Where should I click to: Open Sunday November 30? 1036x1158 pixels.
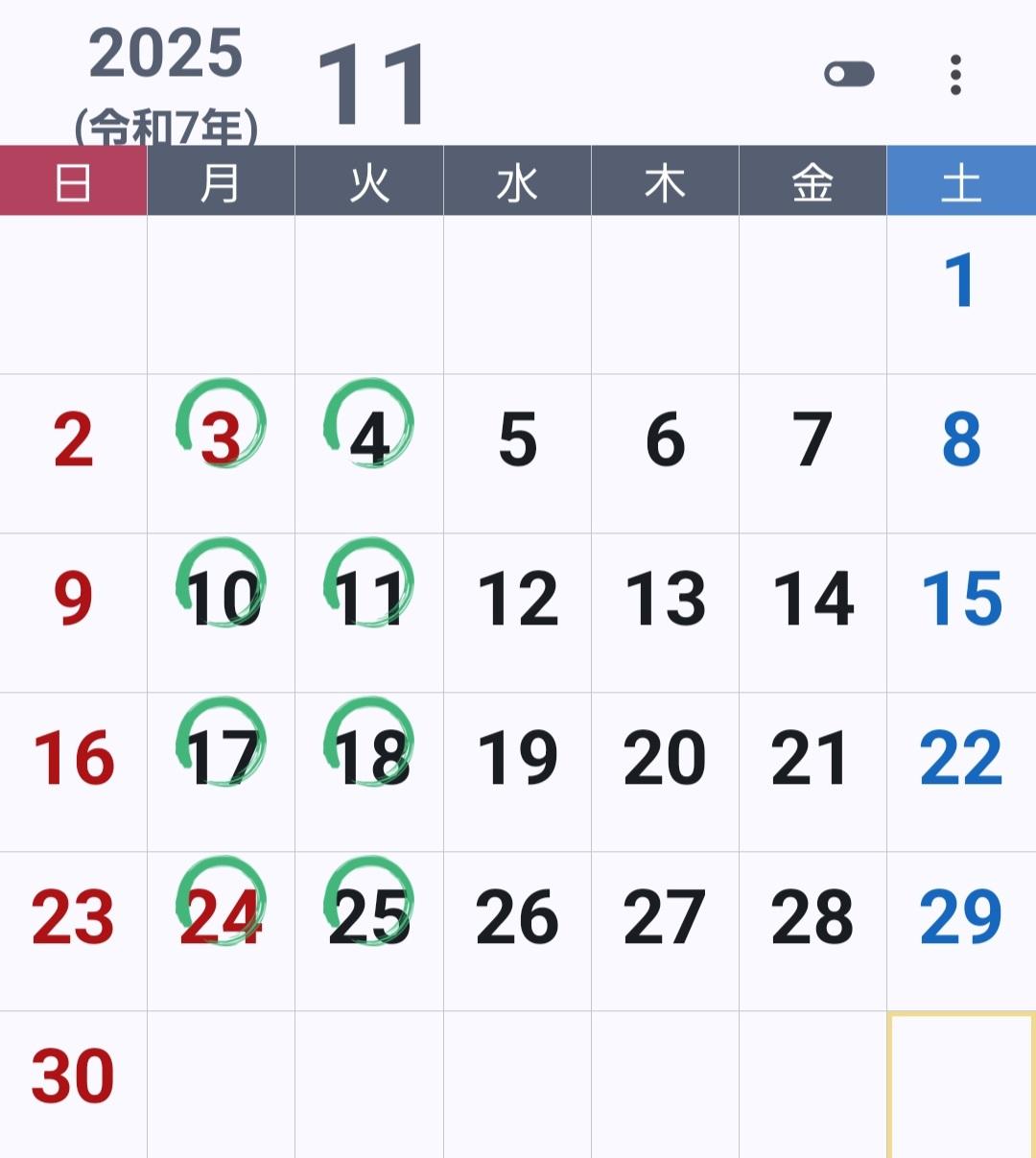pyautogui.click(x=74, y=1085)
